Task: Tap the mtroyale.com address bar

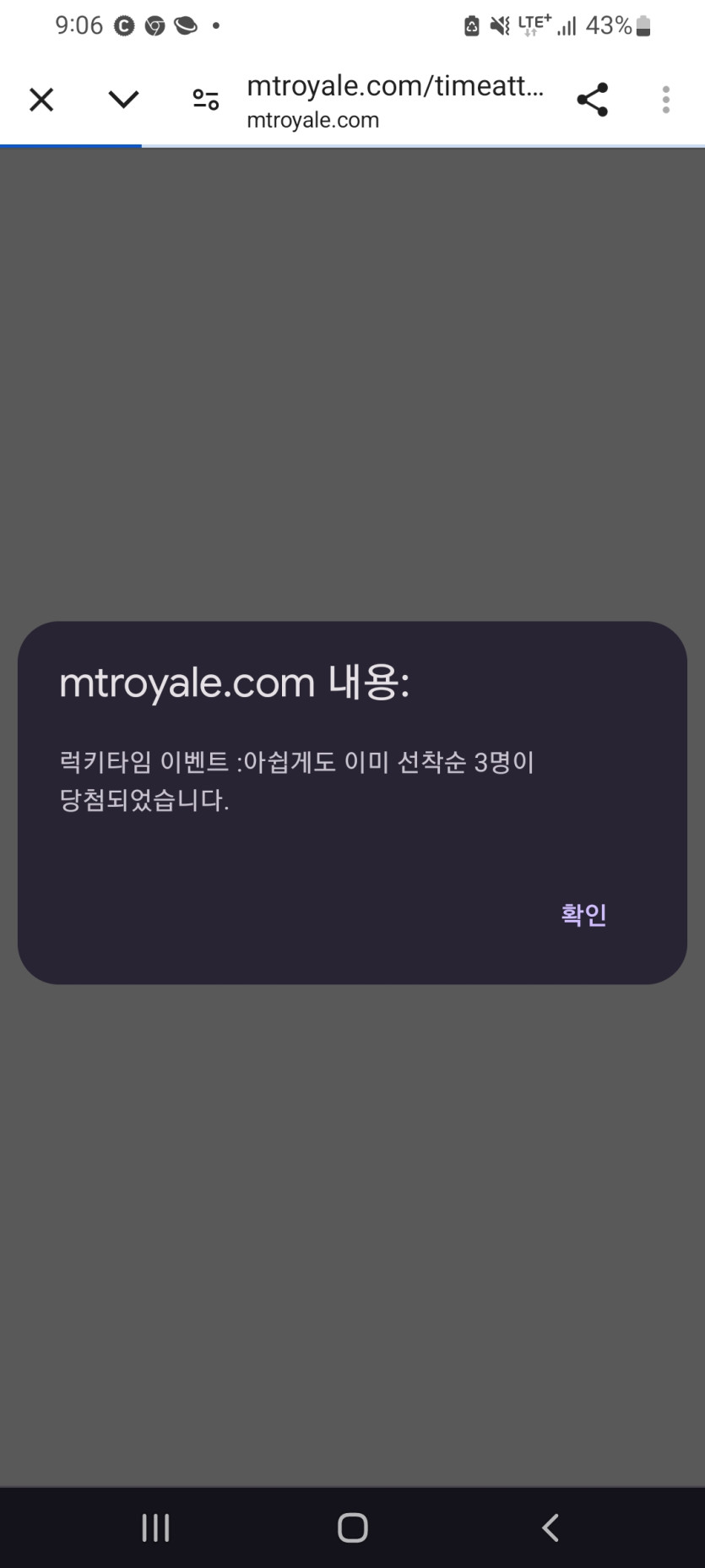Action: [x=395, y=101]
